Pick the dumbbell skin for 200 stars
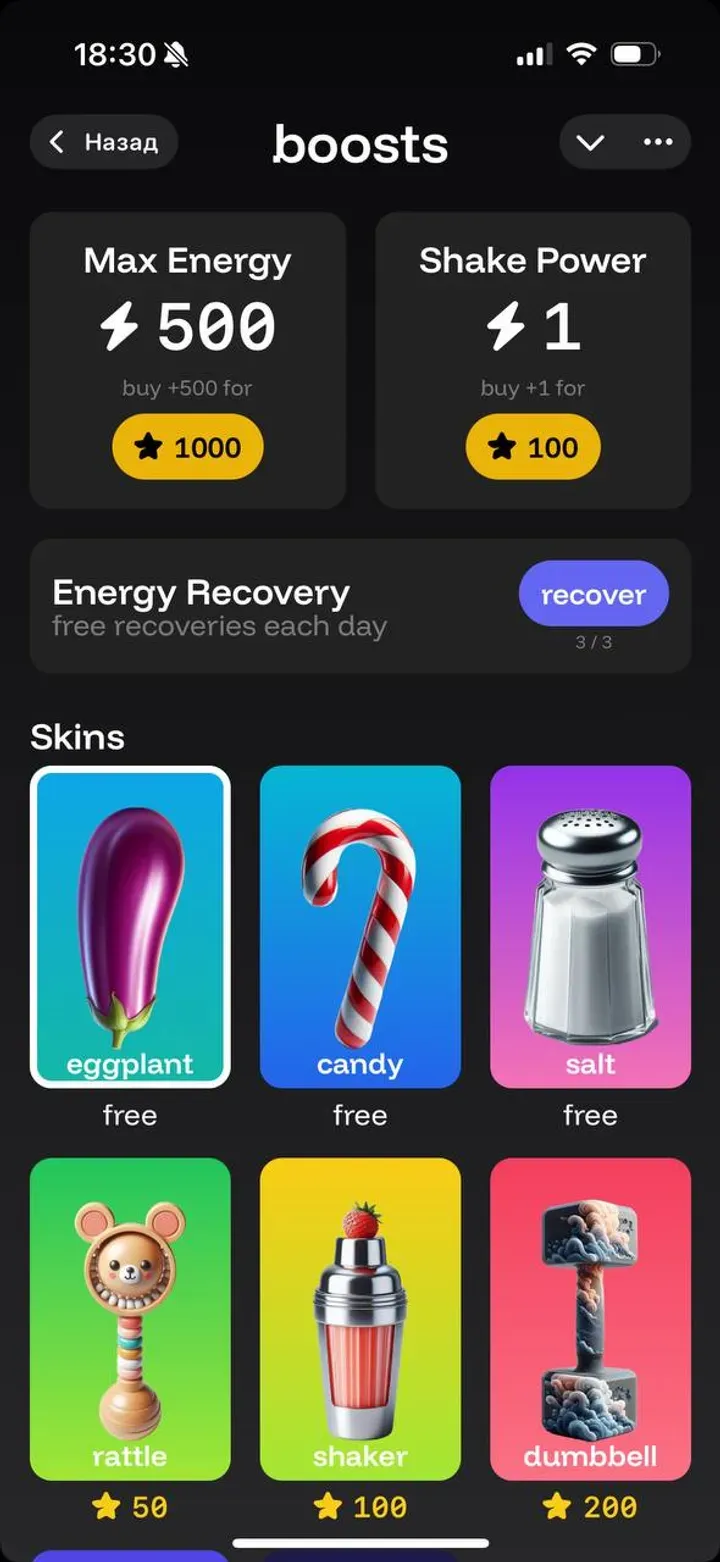This screenshot has height=1562, width=720. pos(590,1318)
